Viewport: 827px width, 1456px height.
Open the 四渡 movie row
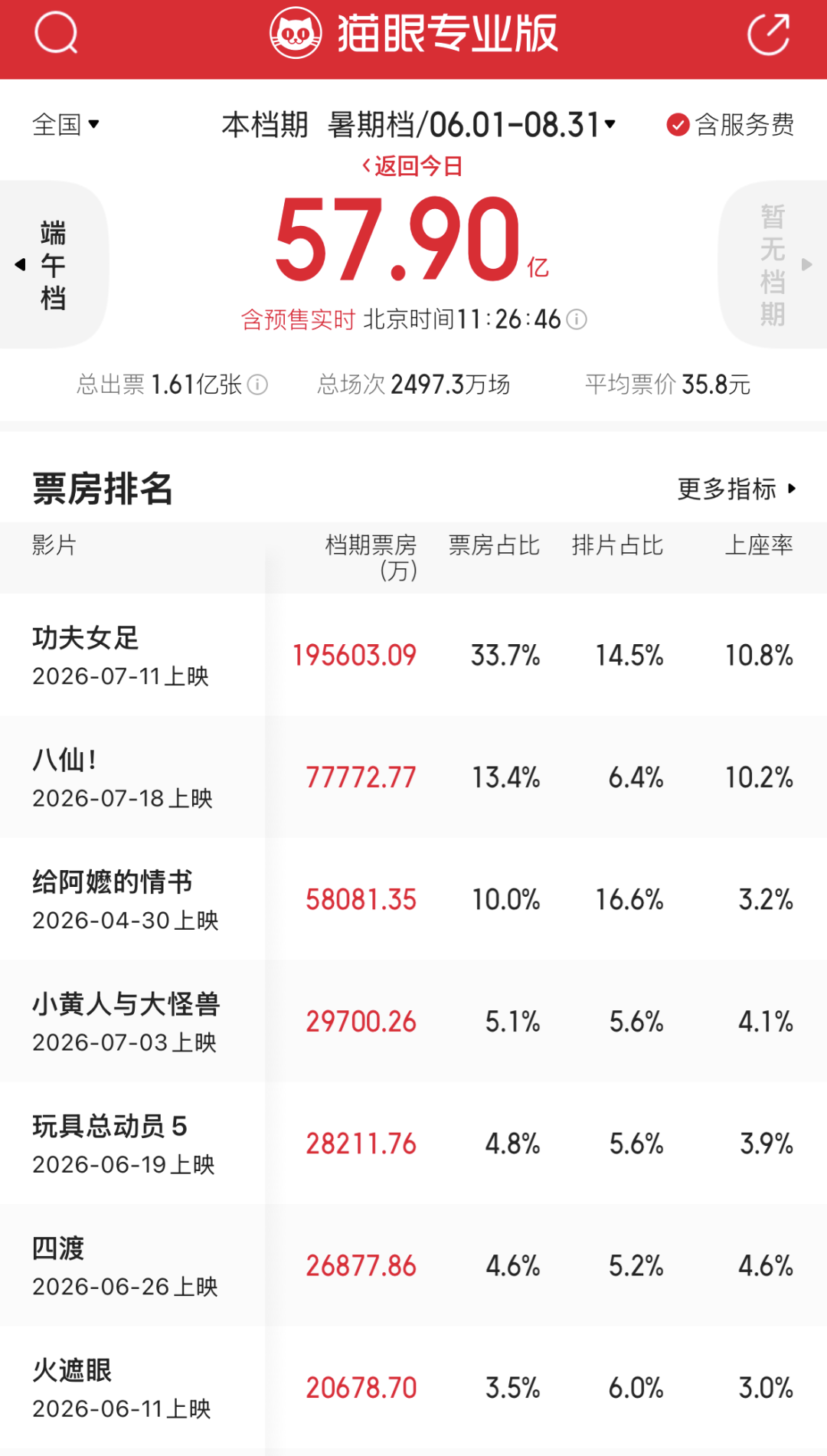point(413,1265)
